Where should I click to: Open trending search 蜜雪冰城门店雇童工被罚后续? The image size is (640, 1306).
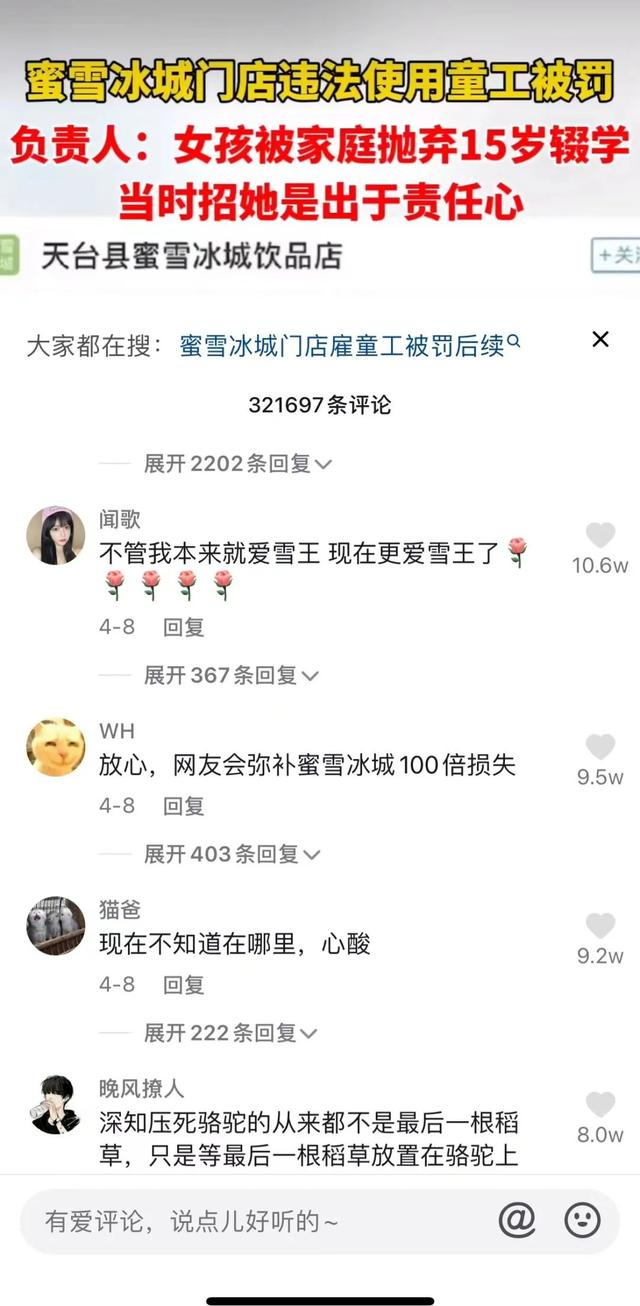point(350,346)
